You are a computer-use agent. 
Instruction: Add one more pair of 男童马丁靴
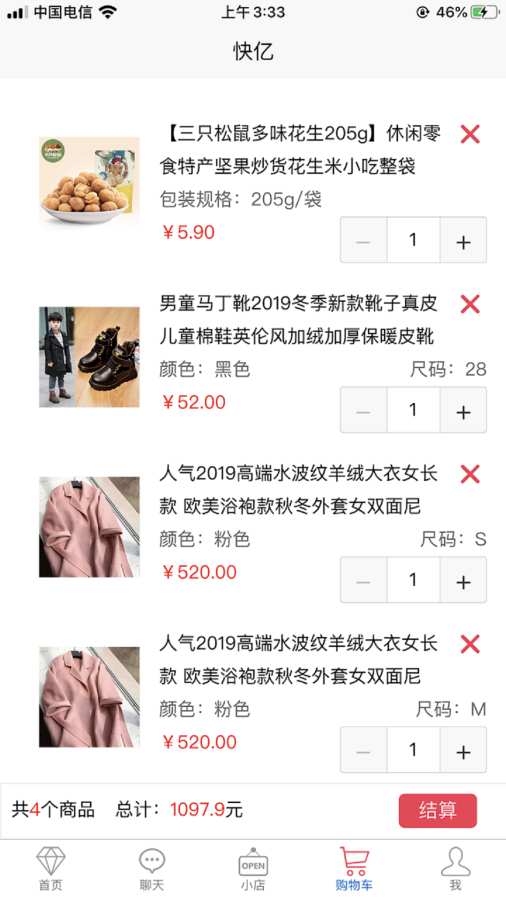tap(463, 410)
